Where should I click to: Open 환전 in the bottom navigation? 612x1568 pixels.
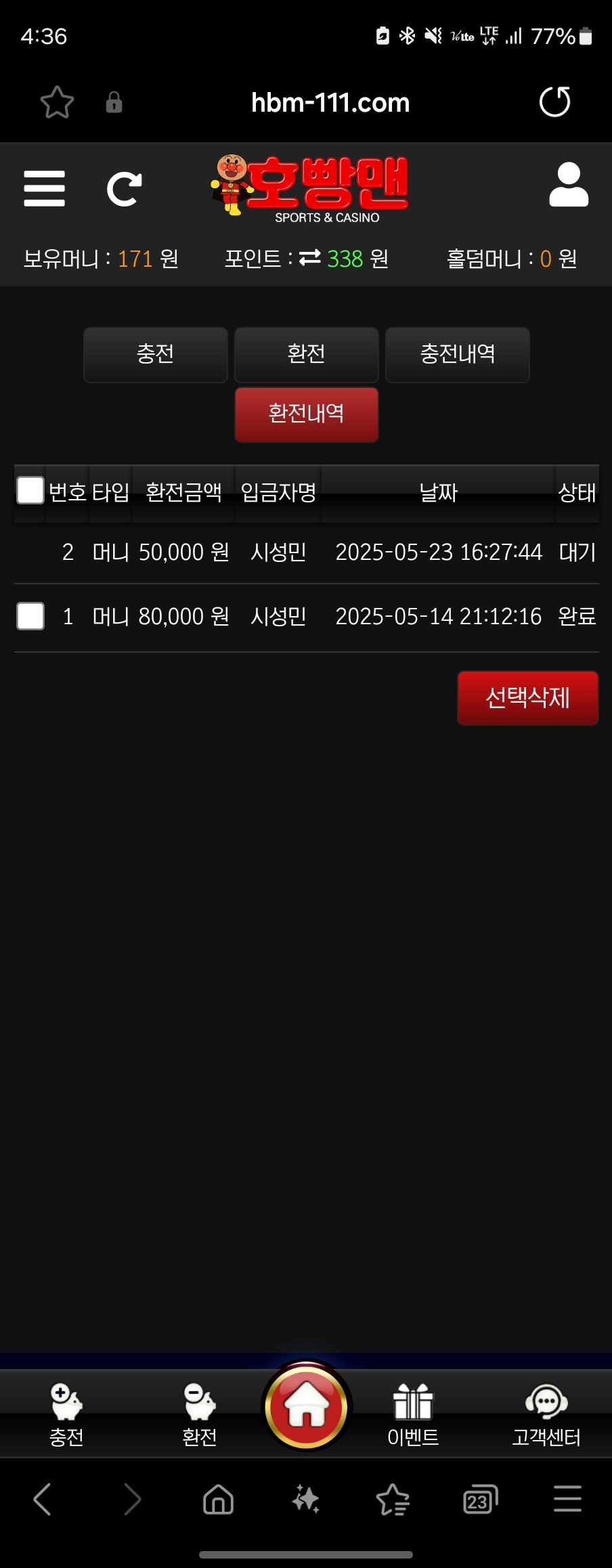tap(200, 1413)
